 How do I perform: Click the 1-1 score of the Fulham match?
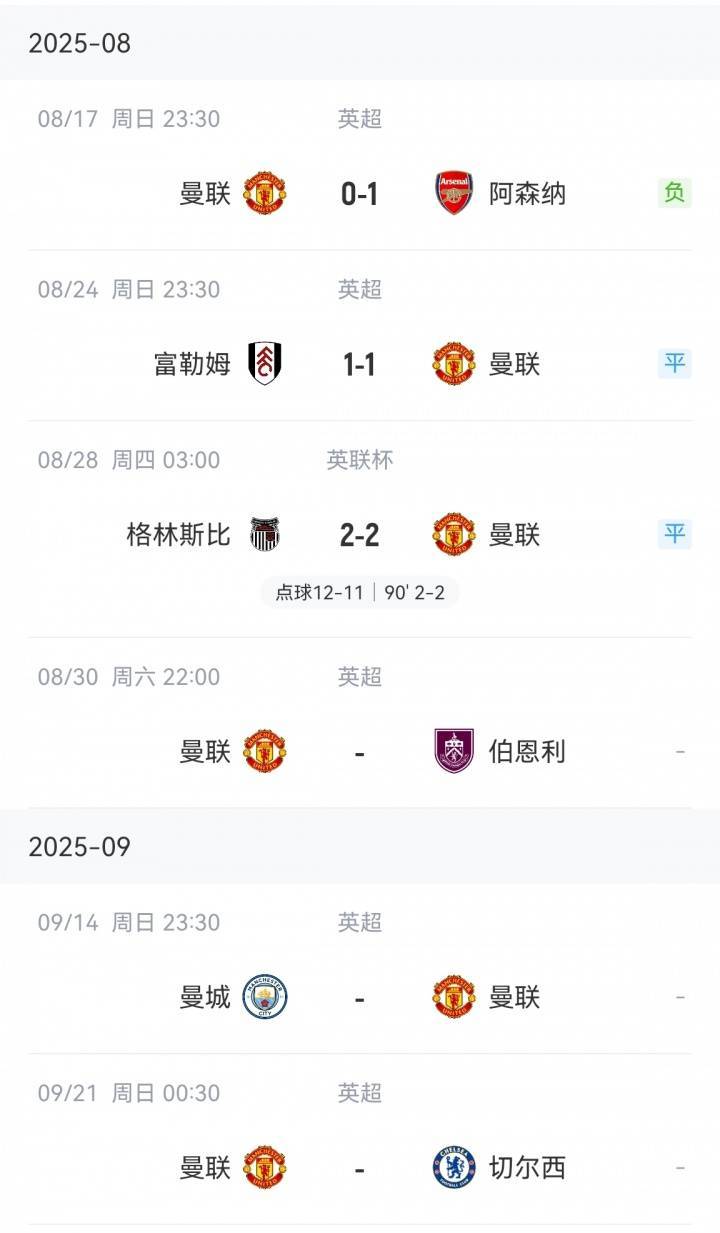click(360, 365)
